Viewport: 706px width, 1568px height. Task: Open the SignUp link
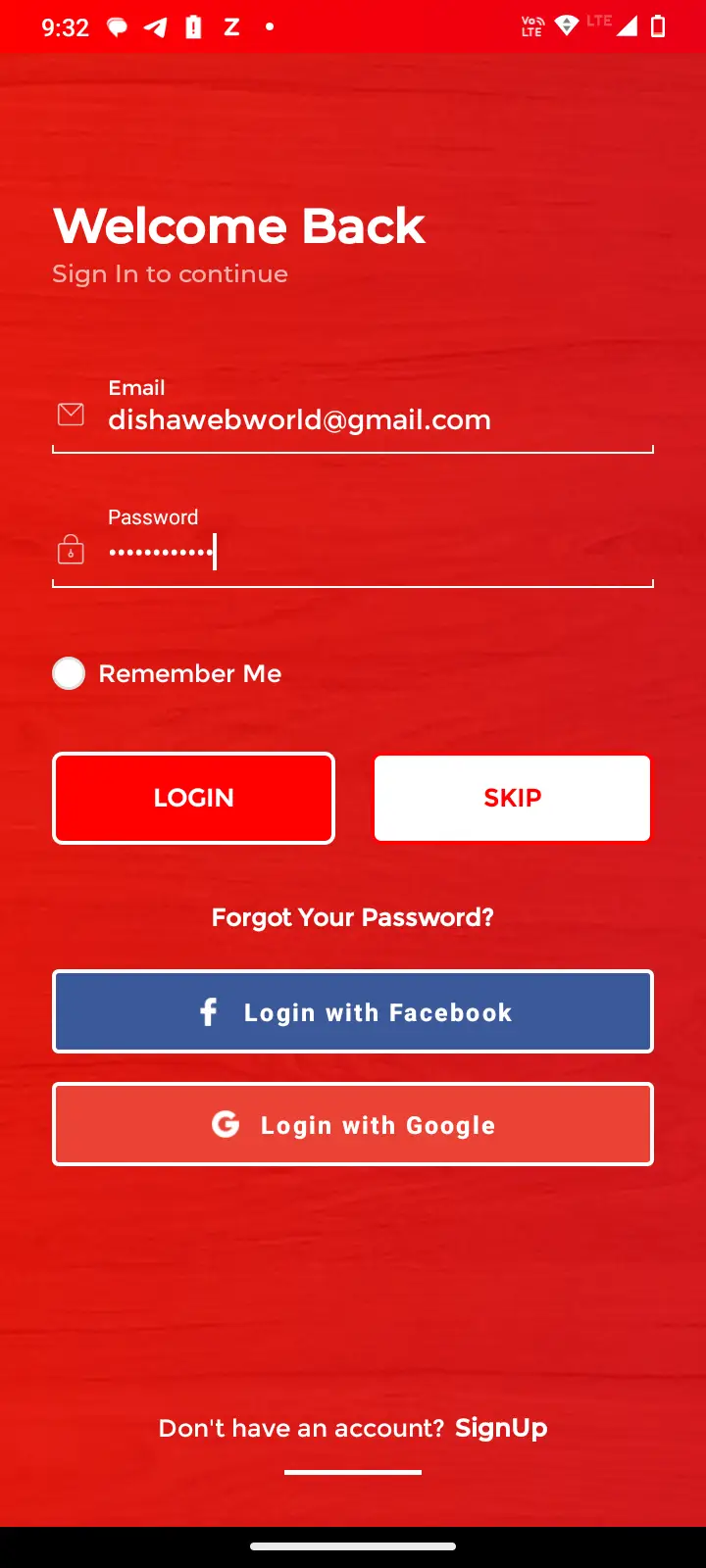(x=501, y=1428)
